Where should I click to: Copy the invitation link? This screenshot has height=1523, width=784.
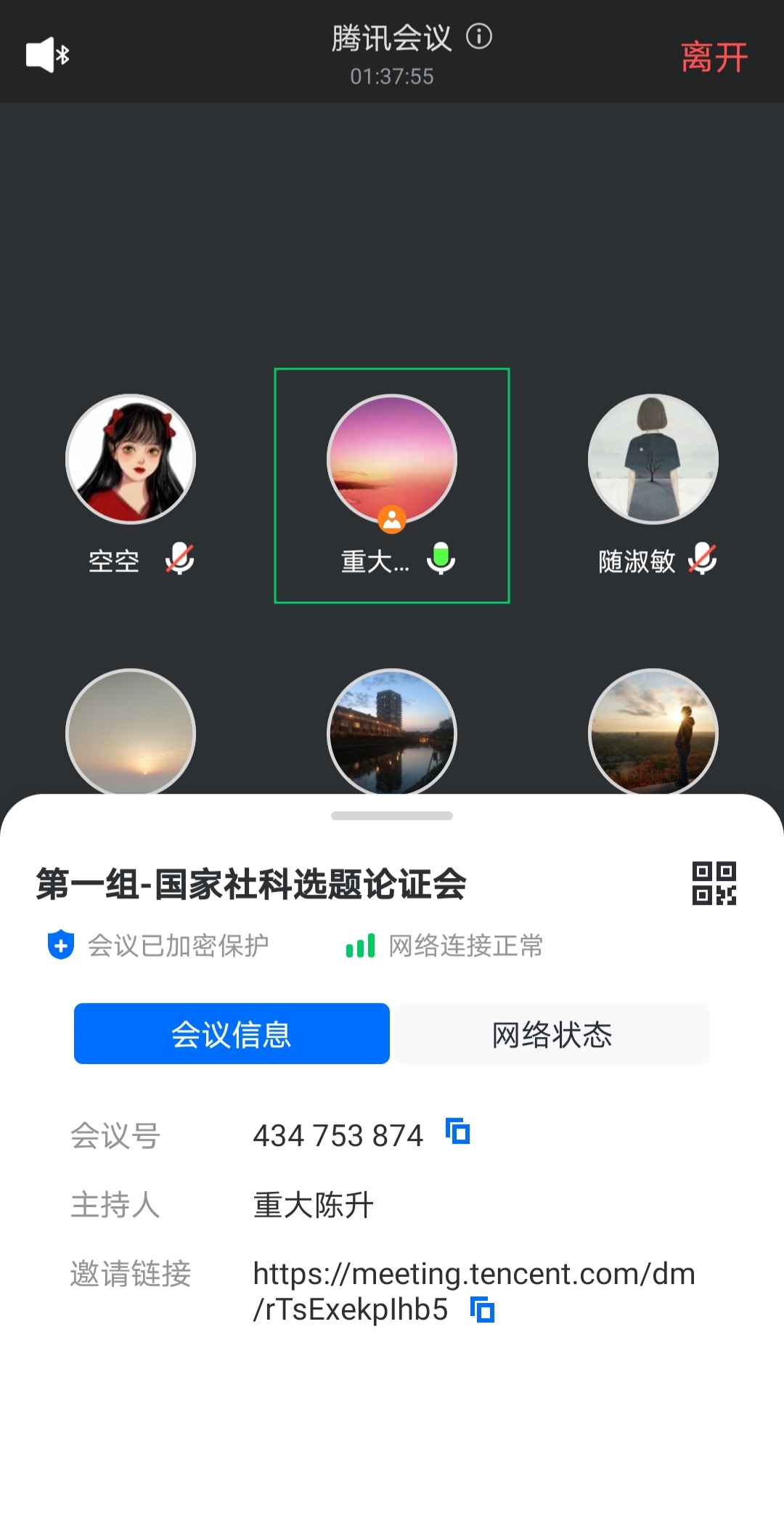point(483,1310)
